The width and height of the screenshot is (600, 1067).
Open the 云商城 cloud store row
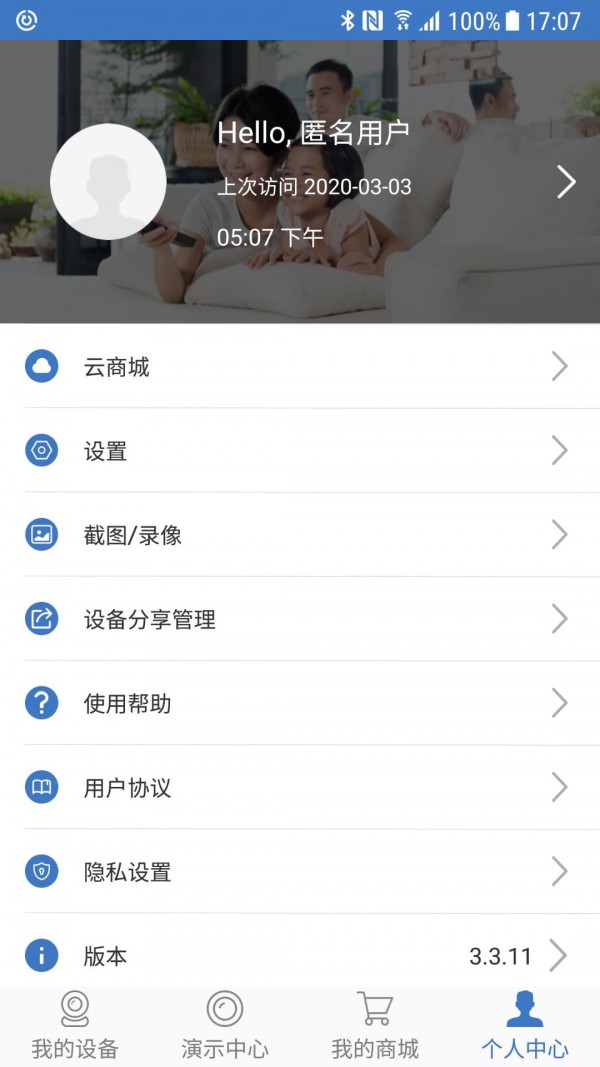coord(300,367)
